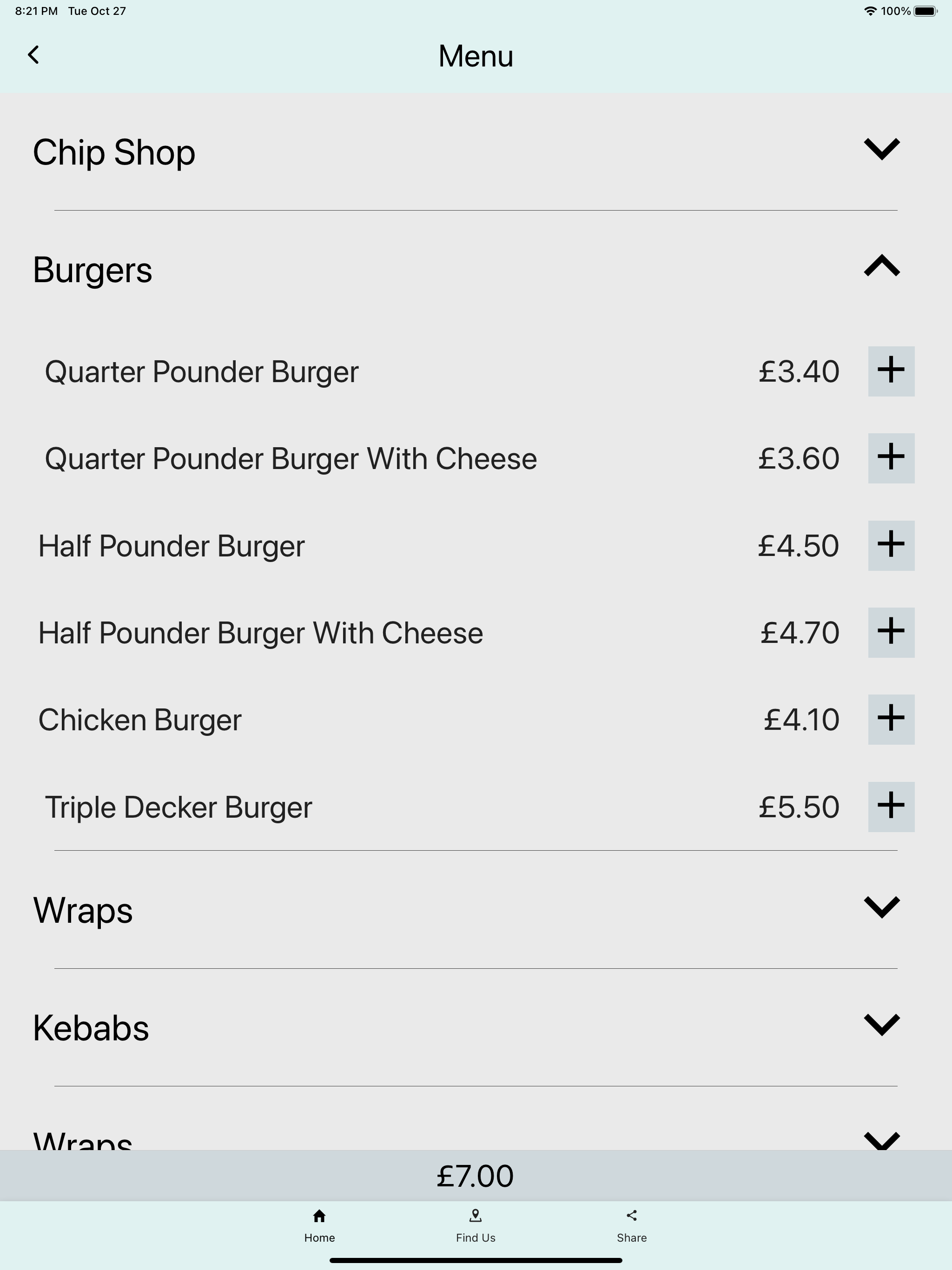Collapse the Burgers section

pos(881,266)
